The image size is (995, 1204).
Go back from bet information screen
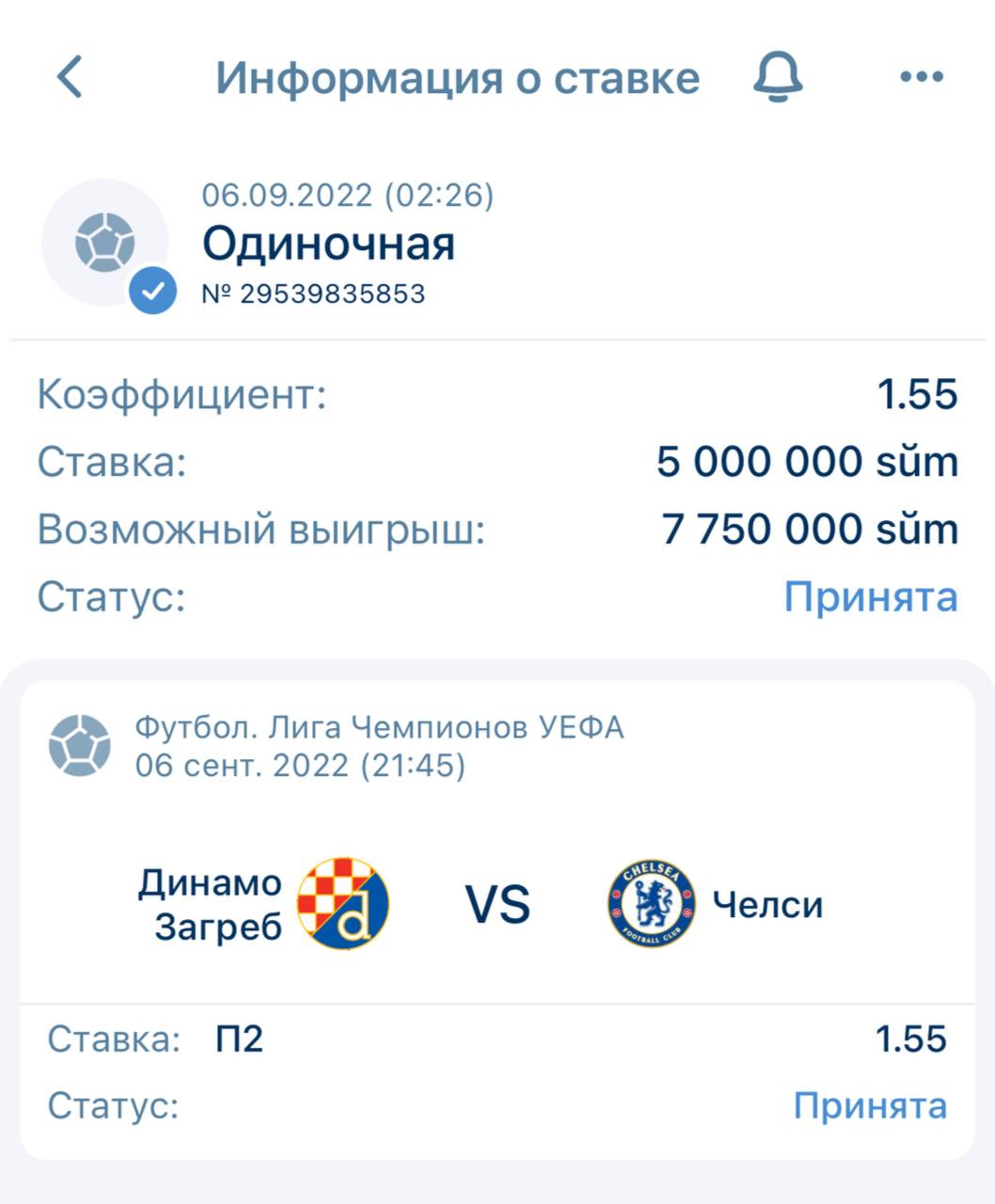pos(71,76)
